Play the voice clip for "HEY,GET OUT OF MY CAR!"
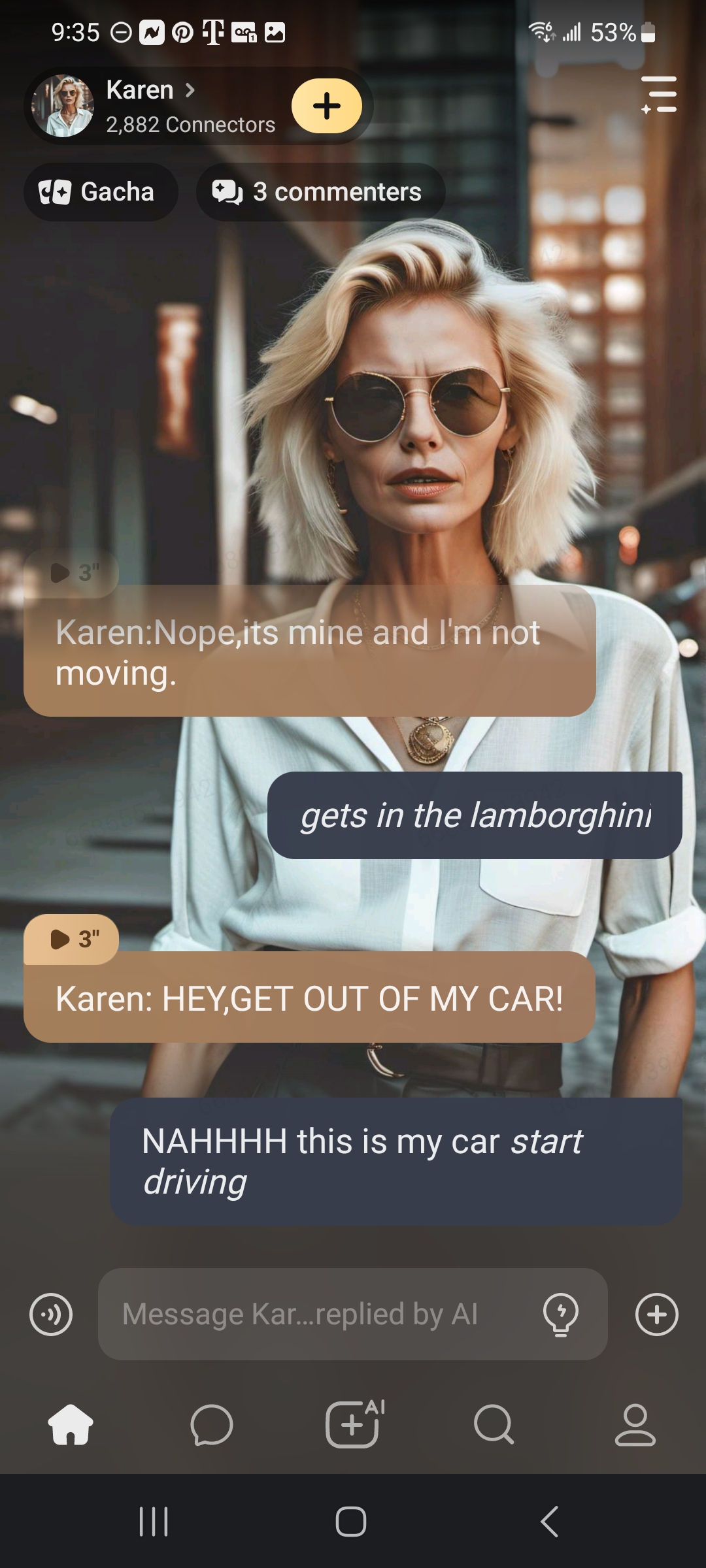The width and height of the screenshot is (706, 1568). point(71,939)
